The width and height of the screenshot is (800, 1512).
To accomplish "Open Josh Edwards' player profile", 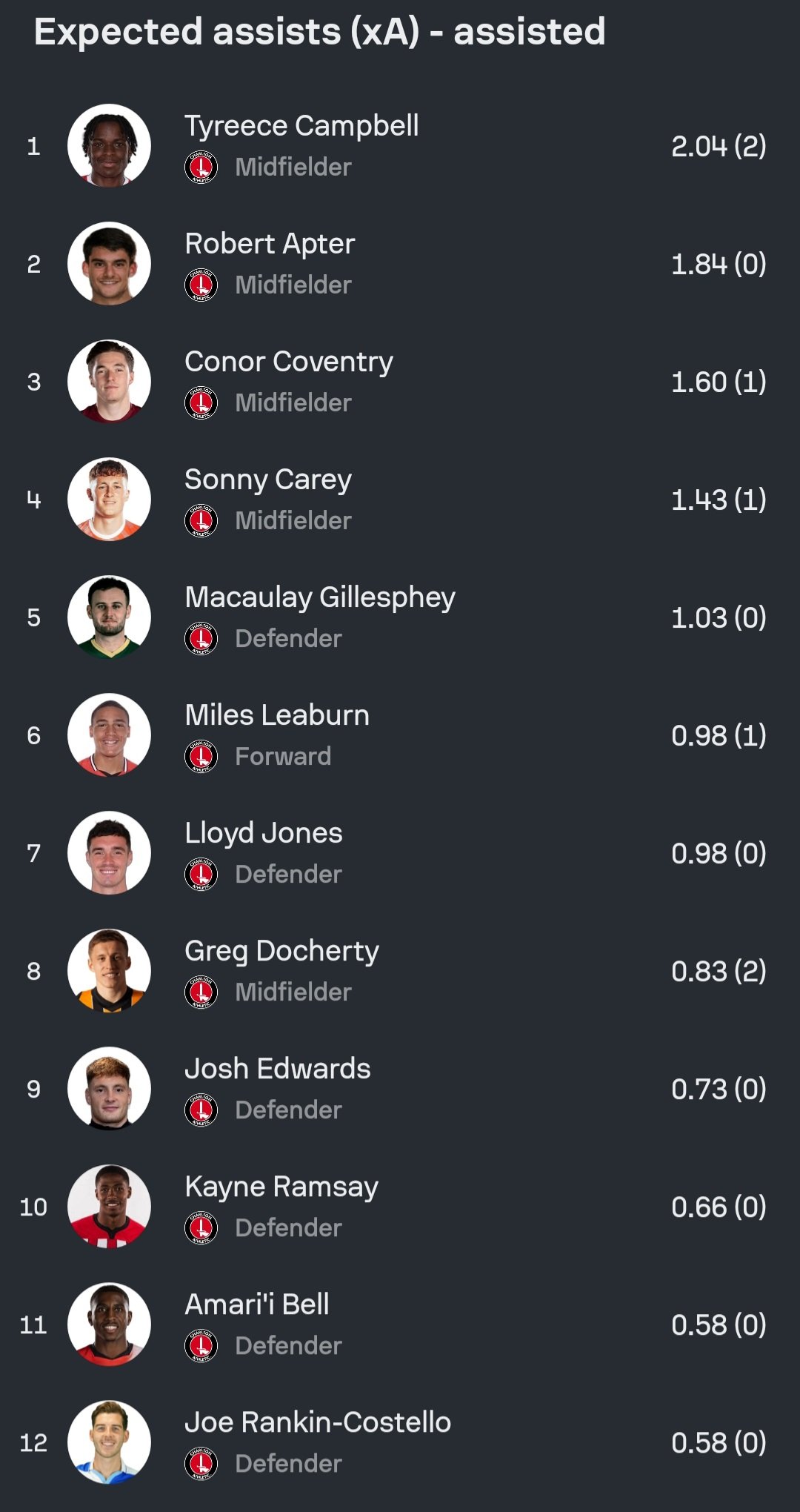I will 277,1070.
